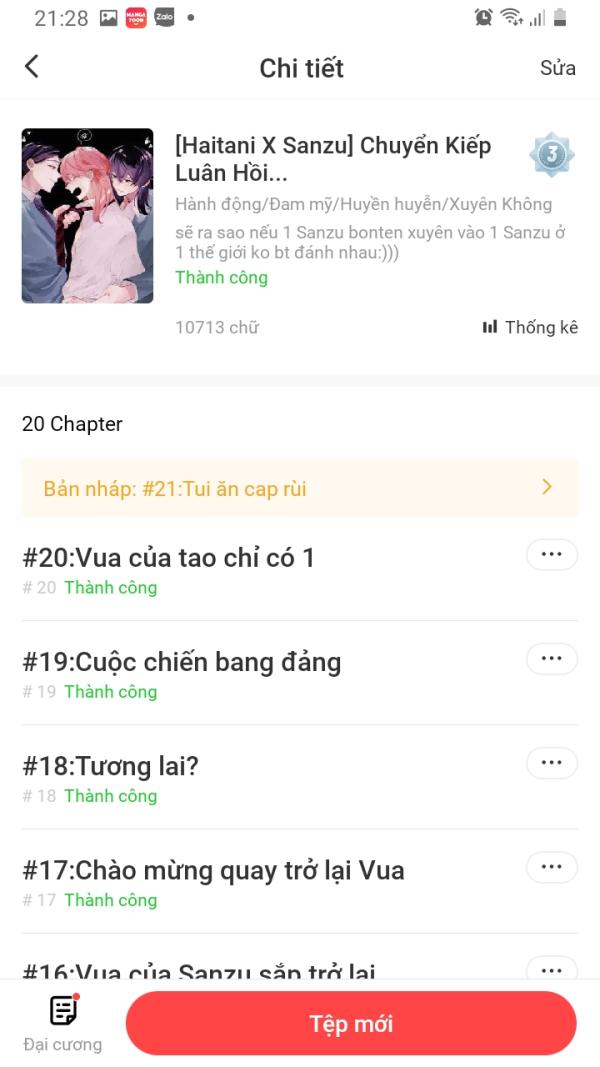The width and height of the screenshot is (600, 1067).
Task: Tap the three-dot menu for chapter #18
Action: (551, 763)
